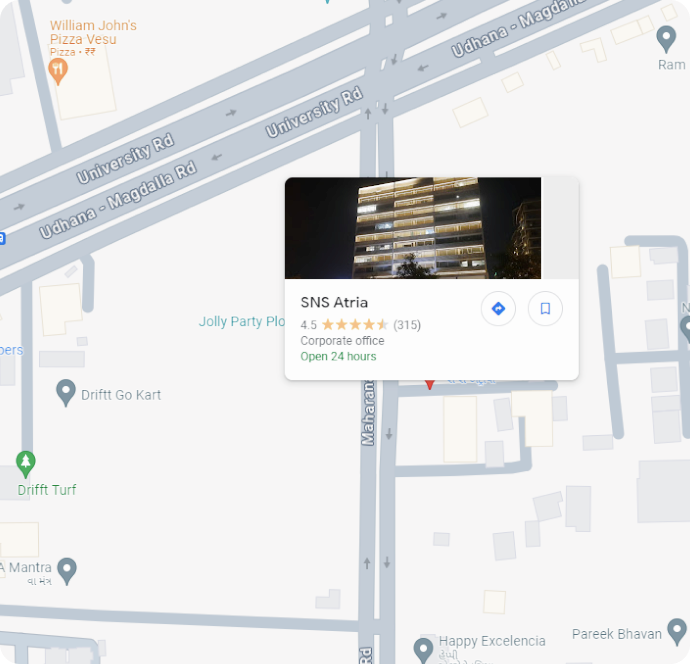Save SNS Atria with the bookmark
The height and width of the screenshot is (664, 690).
click(545, 308)
